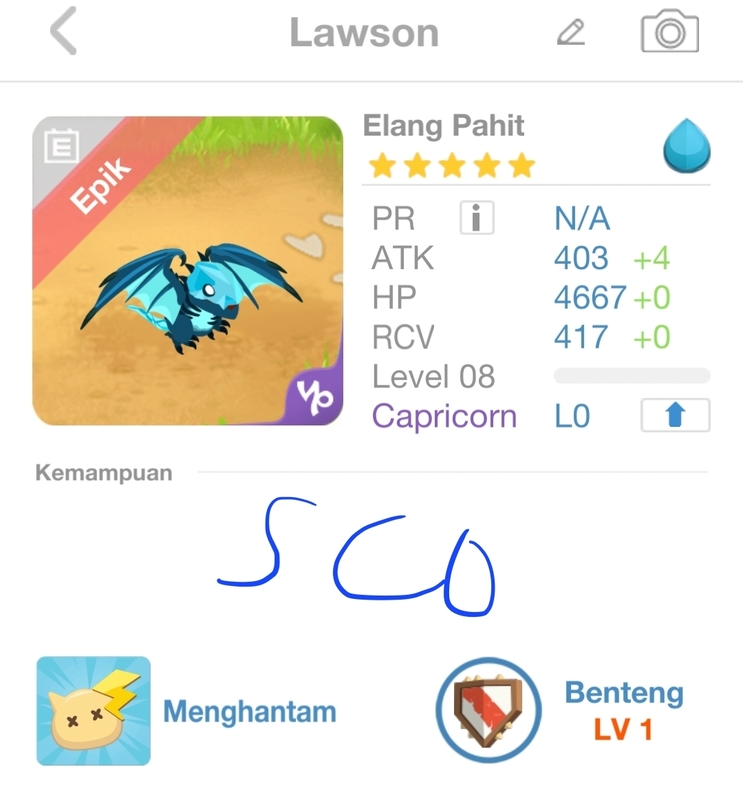The image size is (743, 800).
Task: Edit the name Lawson with the pencil icon
Action: (x=570, y=33)
